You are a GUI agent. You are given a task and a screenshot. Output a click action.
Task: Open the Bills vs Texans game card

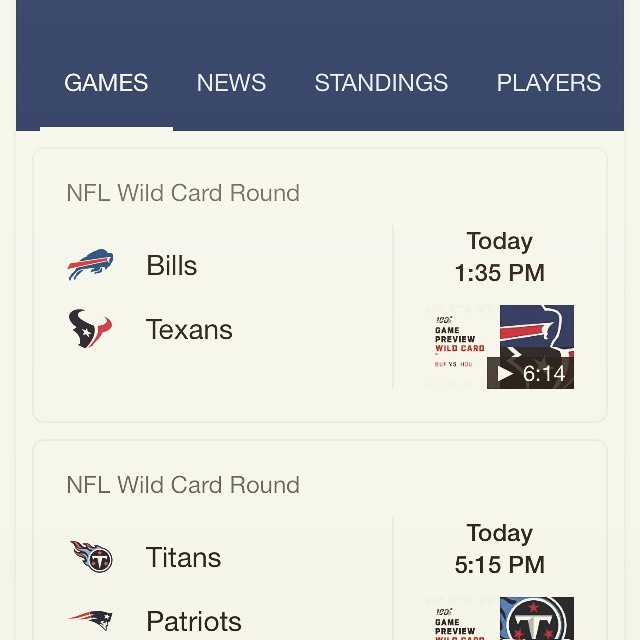[x=220, y=297]
